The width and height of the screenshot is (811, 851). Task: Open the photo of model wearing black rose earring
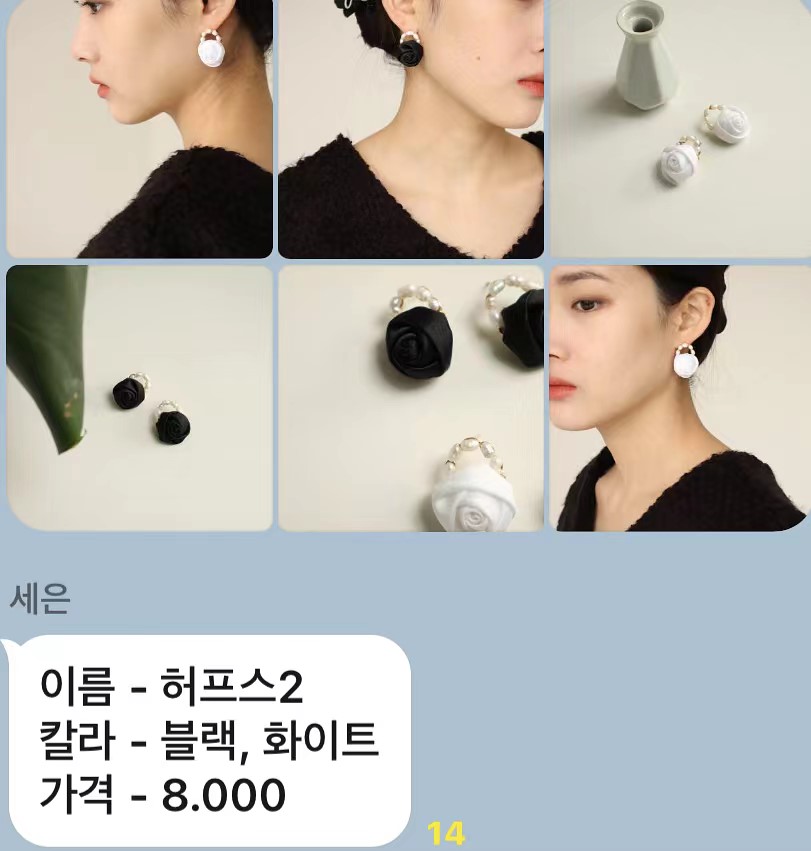click(x=411, y=128)
